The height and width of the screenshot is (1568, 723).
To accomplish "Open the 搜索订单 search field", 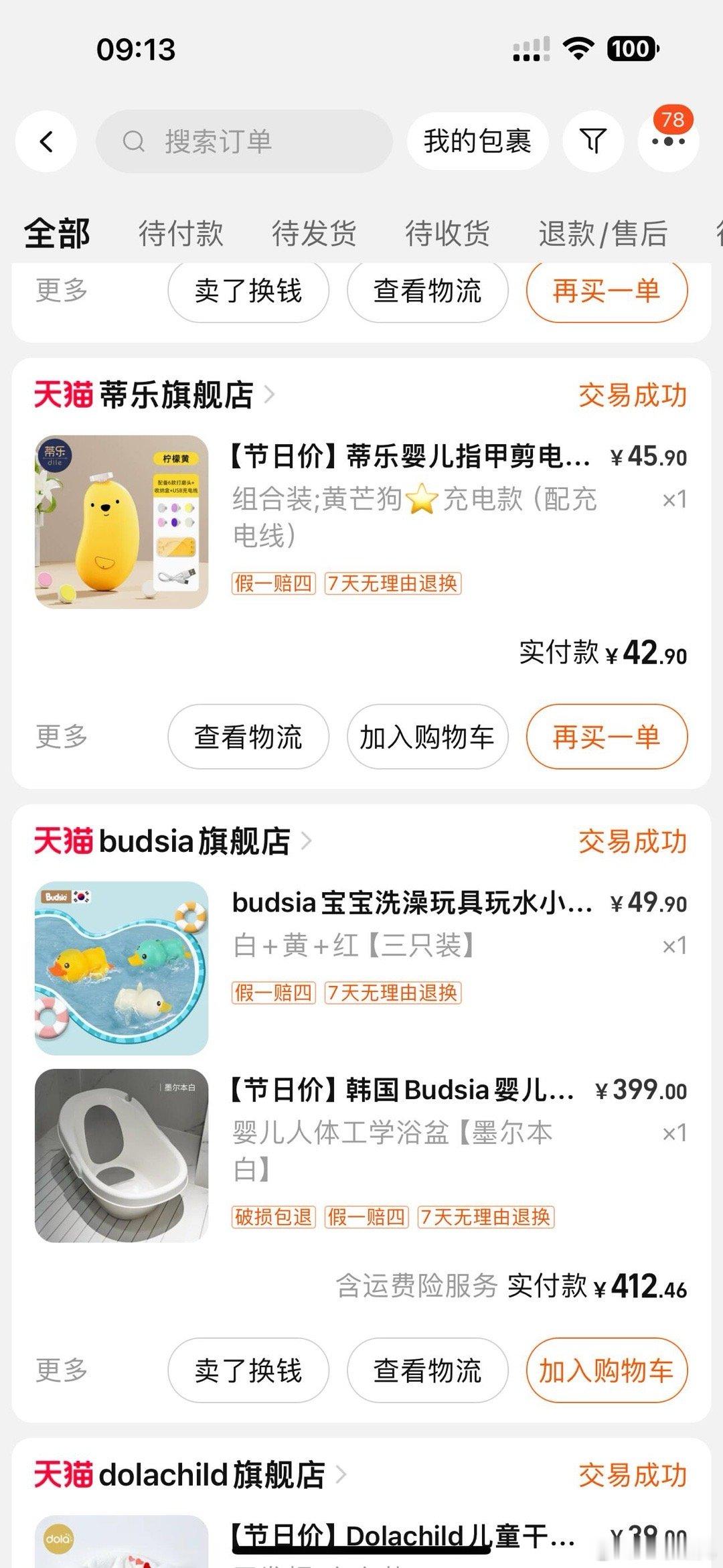I will (x=244, y=141).
